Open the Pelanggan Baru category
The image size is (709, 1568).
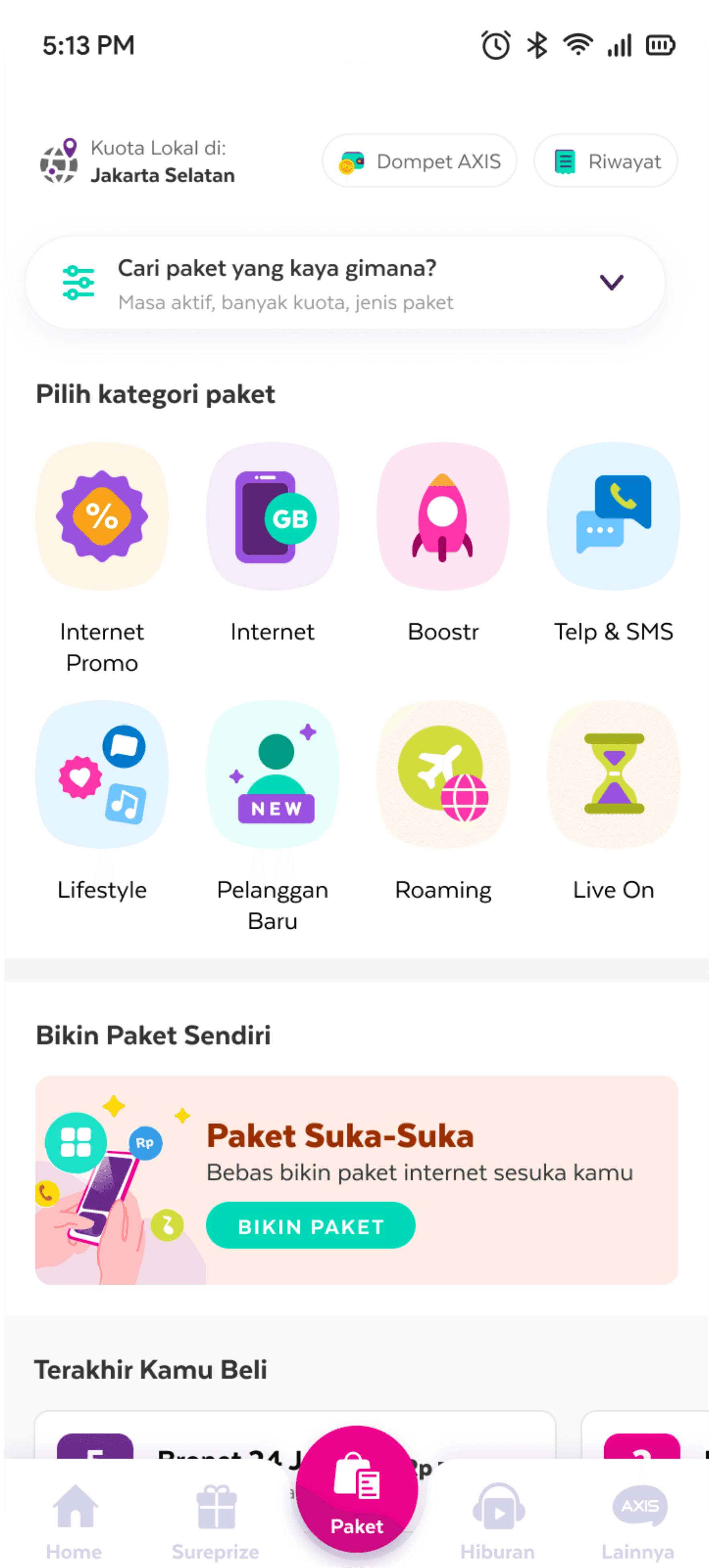tap(272, 775)
